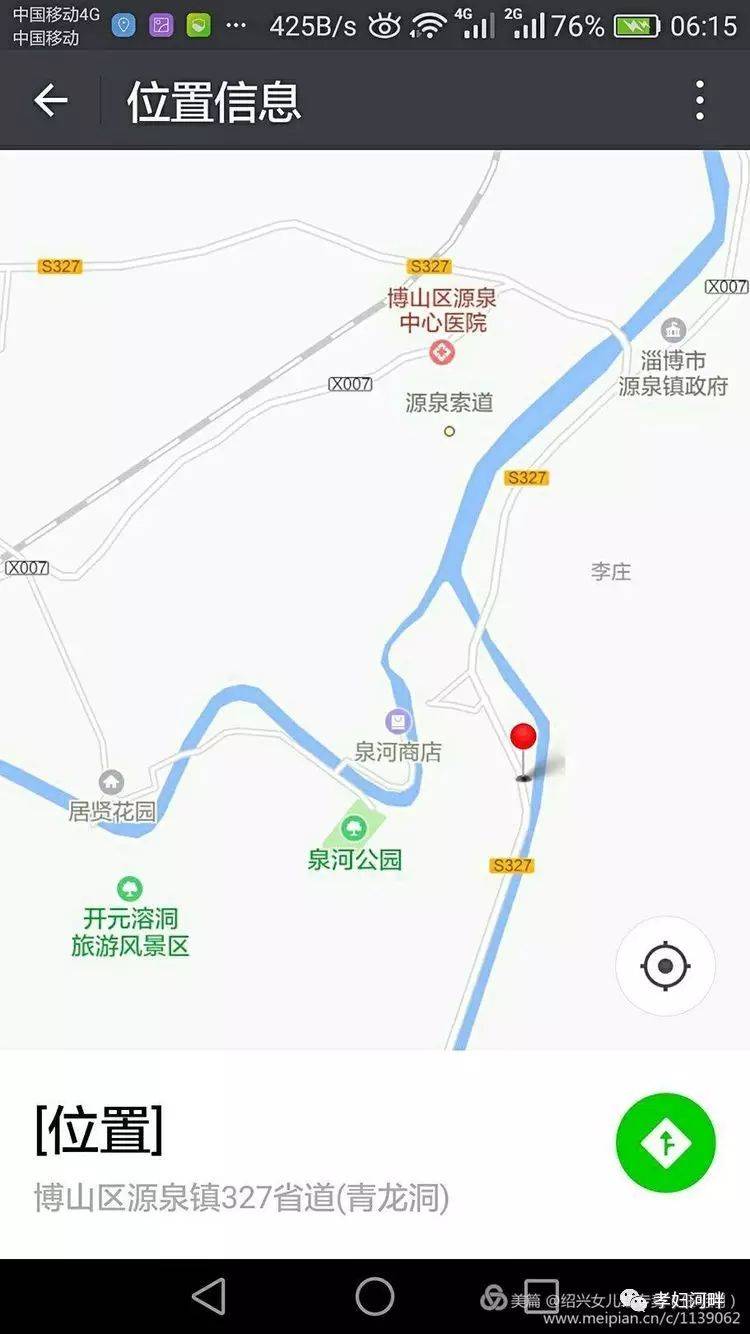Open the three-dot overflow menu

tap(700, 100)
